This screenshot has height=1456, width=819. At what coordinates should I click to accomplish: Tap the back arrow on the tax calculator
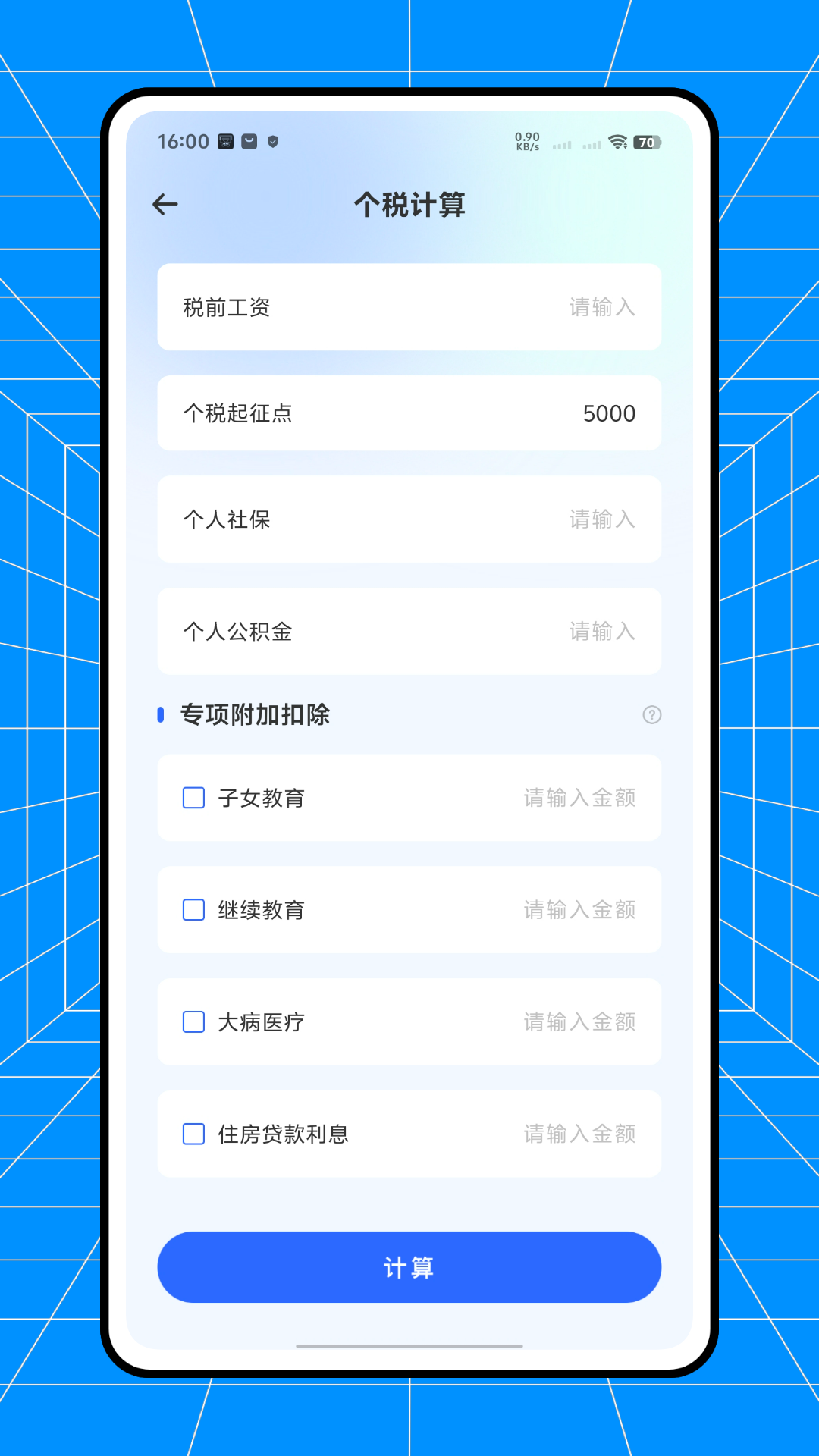(x=165, y=204)
